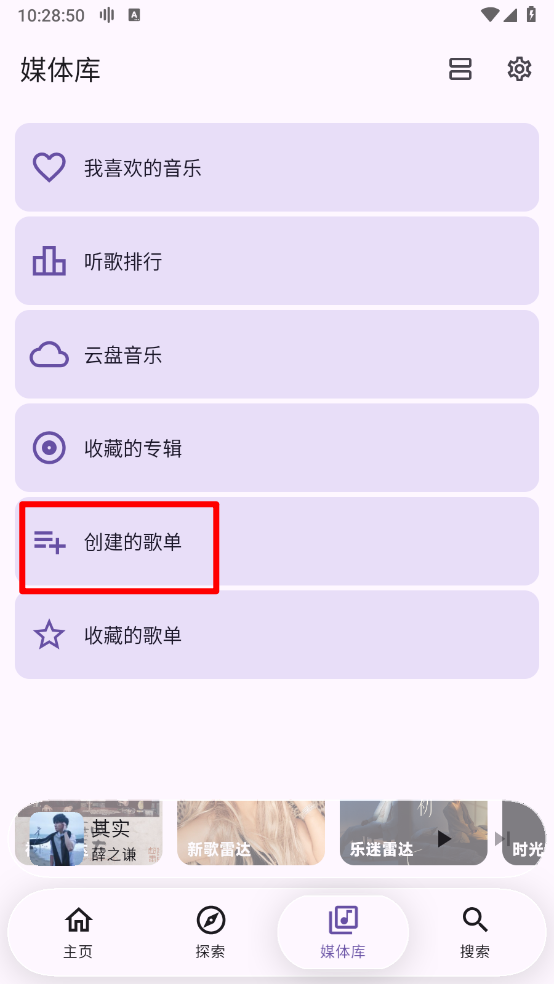Screen dimensions: 554x984
Task: Open 收藏的歌单
Action: [x=277, y=635]
